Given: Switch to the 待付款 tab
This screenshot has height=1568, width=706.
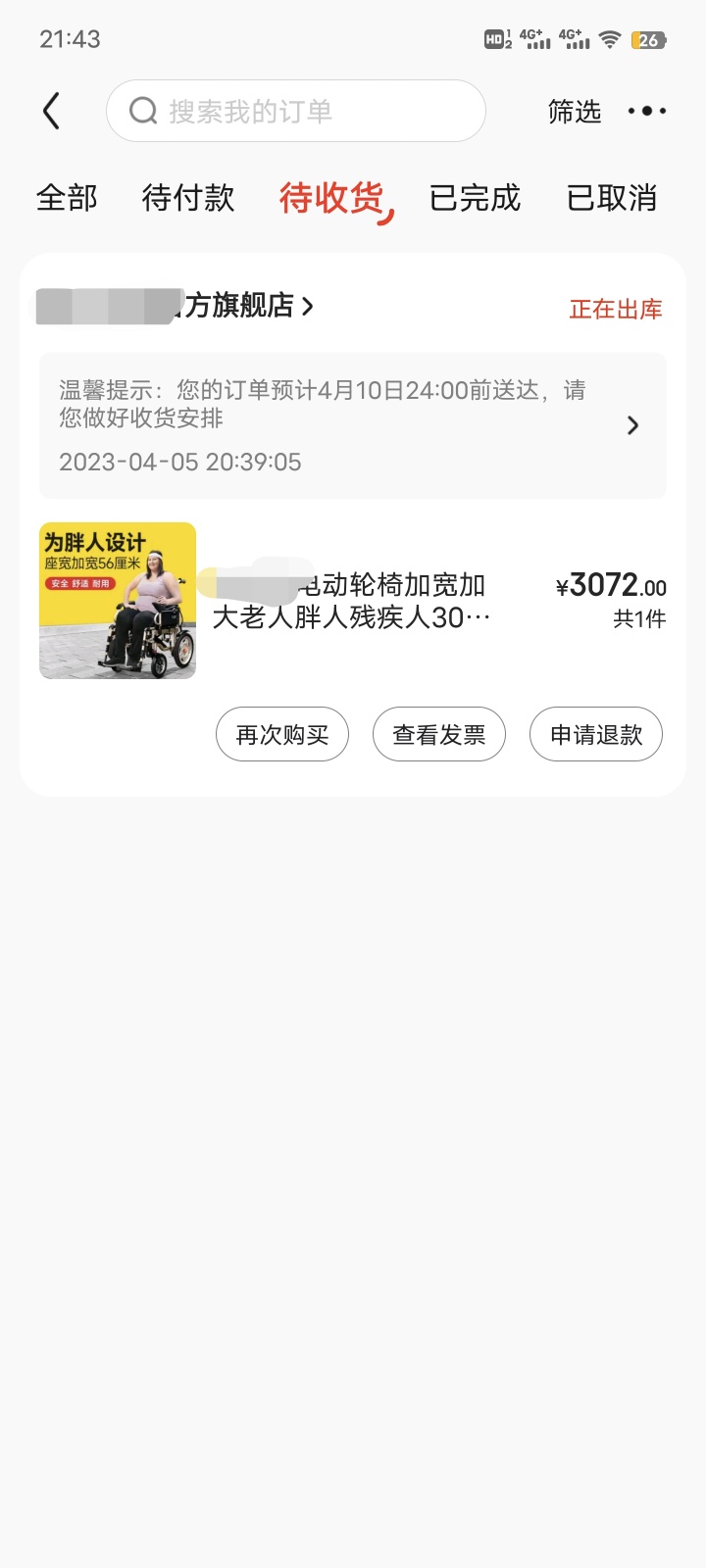Looking at the screenshot, I should click(x=188, y=198).
